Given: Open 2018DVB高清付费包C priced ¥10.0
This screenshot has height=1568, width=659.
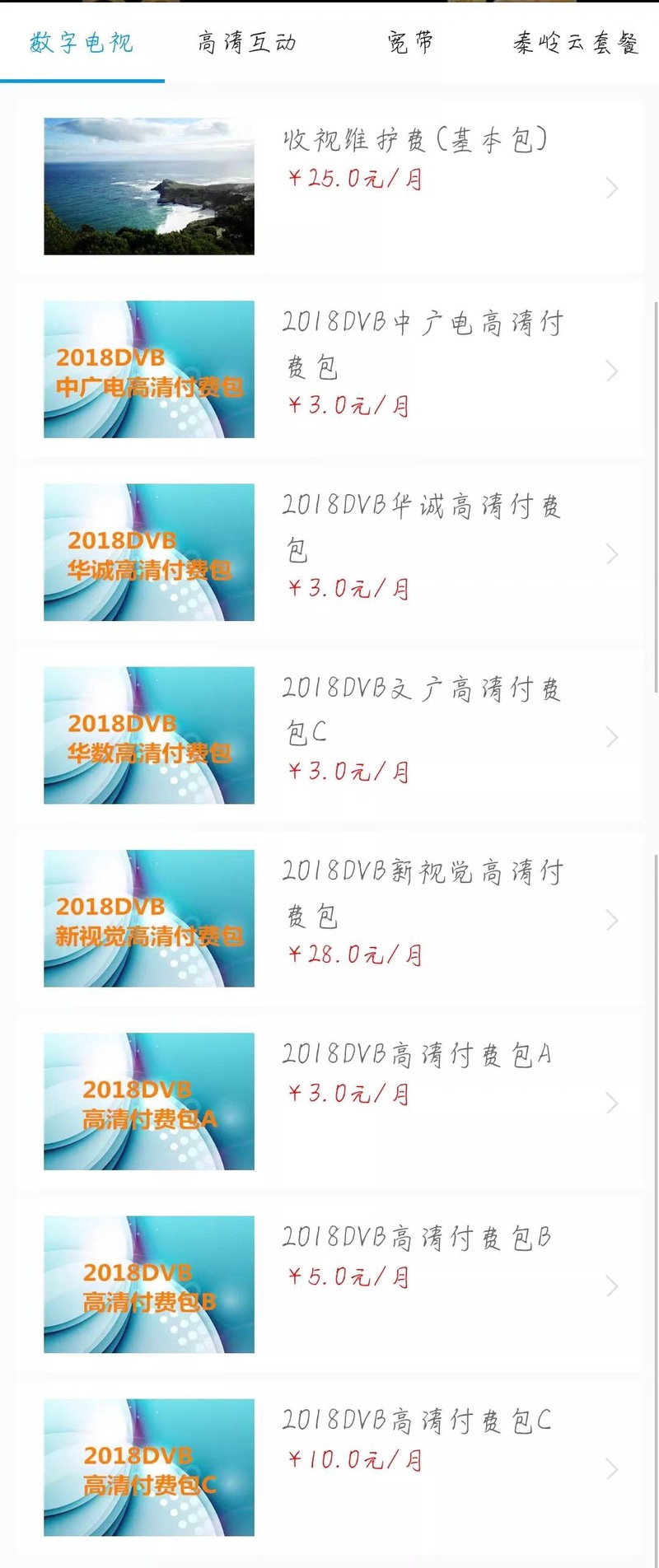Looking at the screenshot, I should (329, 1467).
